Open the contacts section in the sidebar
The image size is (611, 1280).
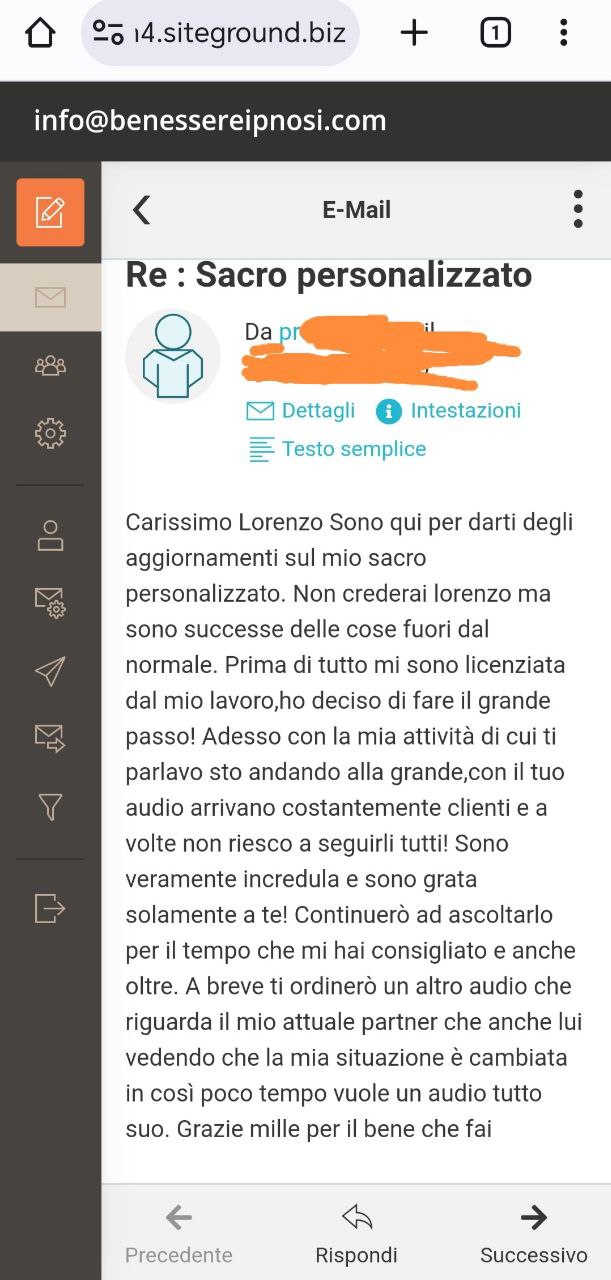(x=50, y=366)
